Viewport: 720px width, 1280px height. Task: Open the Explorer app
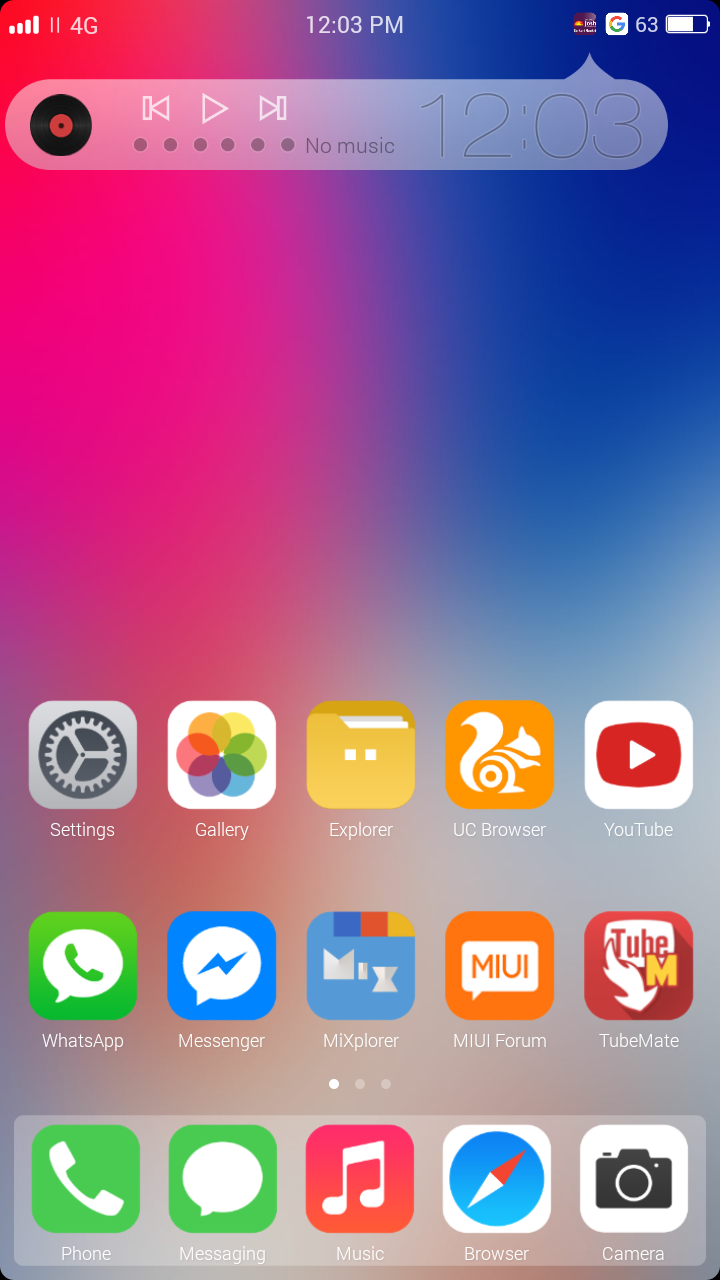(x=361, y=755)
